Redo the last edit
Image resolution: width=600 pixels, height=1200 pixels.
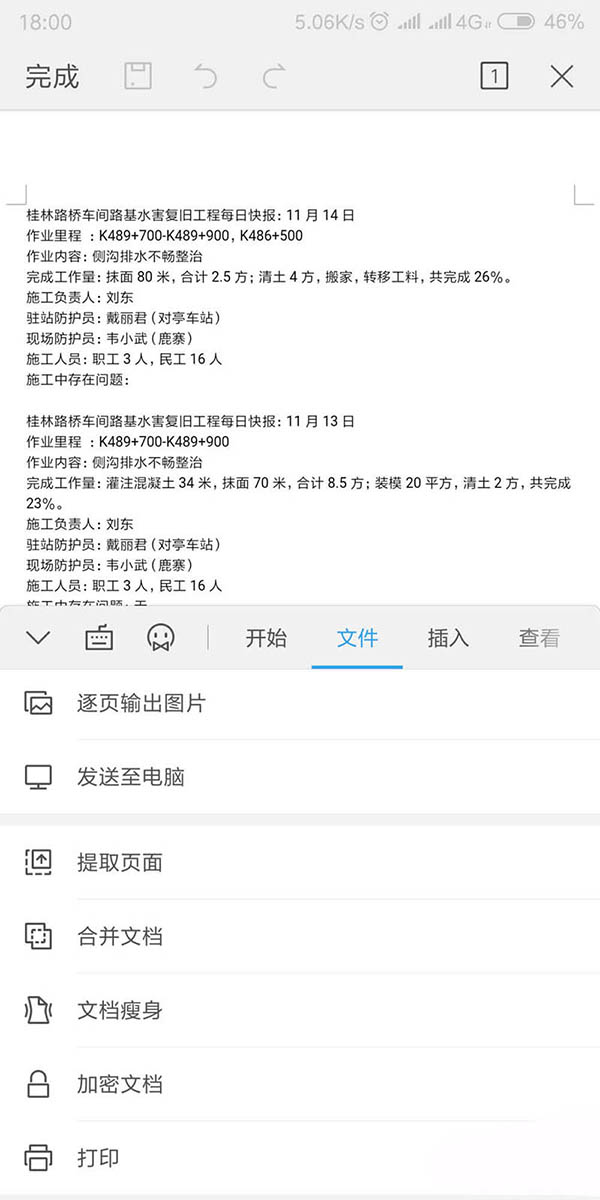pyautogui.click(x=273, y=77)
